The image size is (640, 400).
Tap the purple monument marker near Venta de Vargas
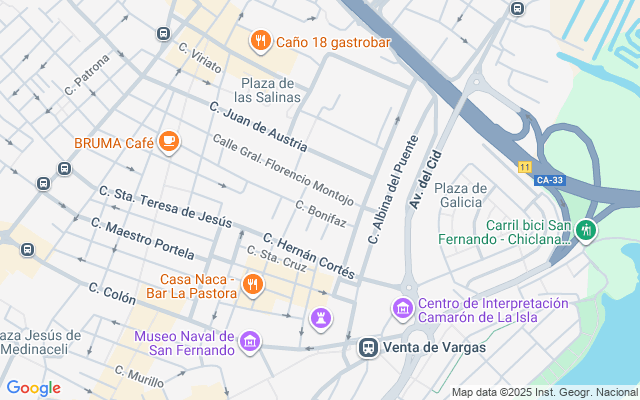coord(321,319)
